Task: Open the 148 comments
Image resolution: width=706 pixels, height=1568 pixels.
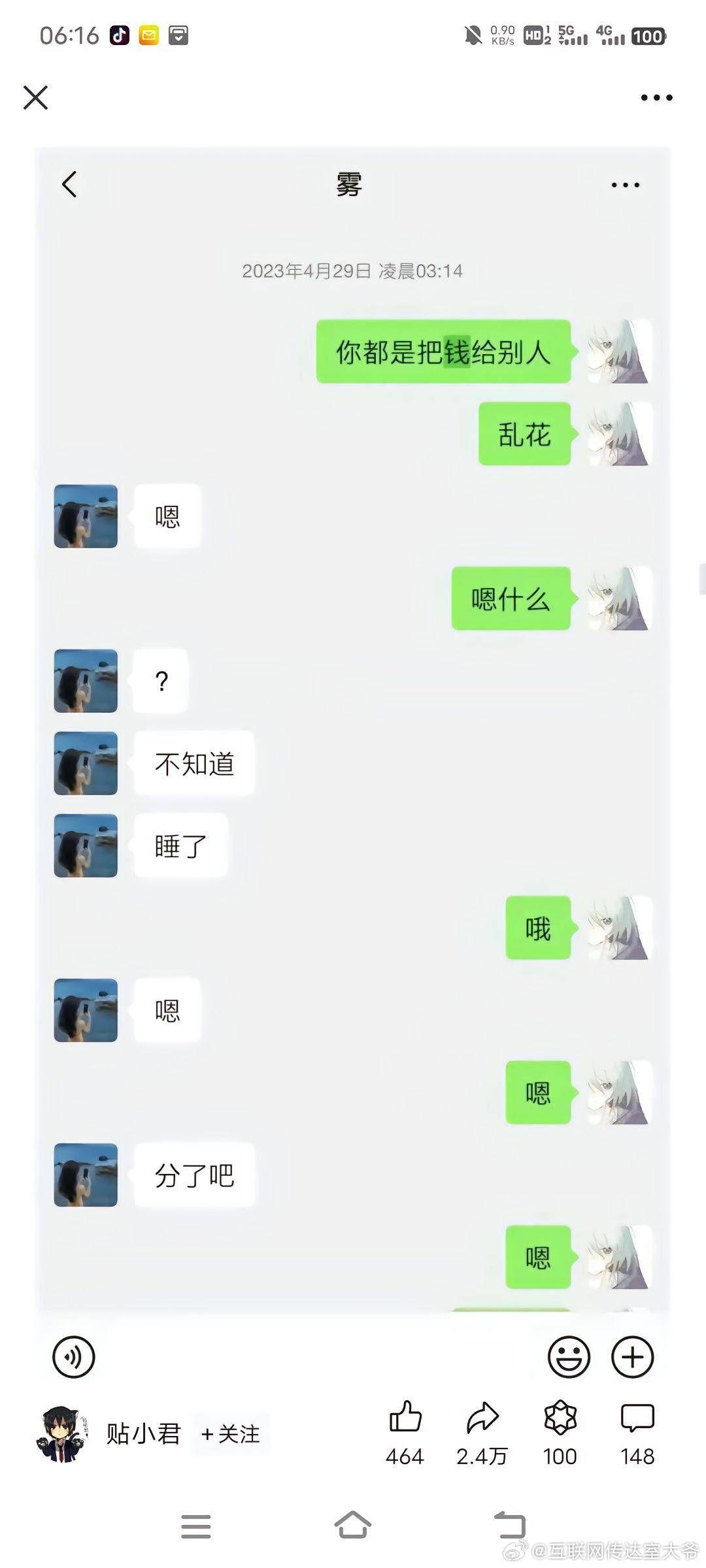Action: (637, 1418)
